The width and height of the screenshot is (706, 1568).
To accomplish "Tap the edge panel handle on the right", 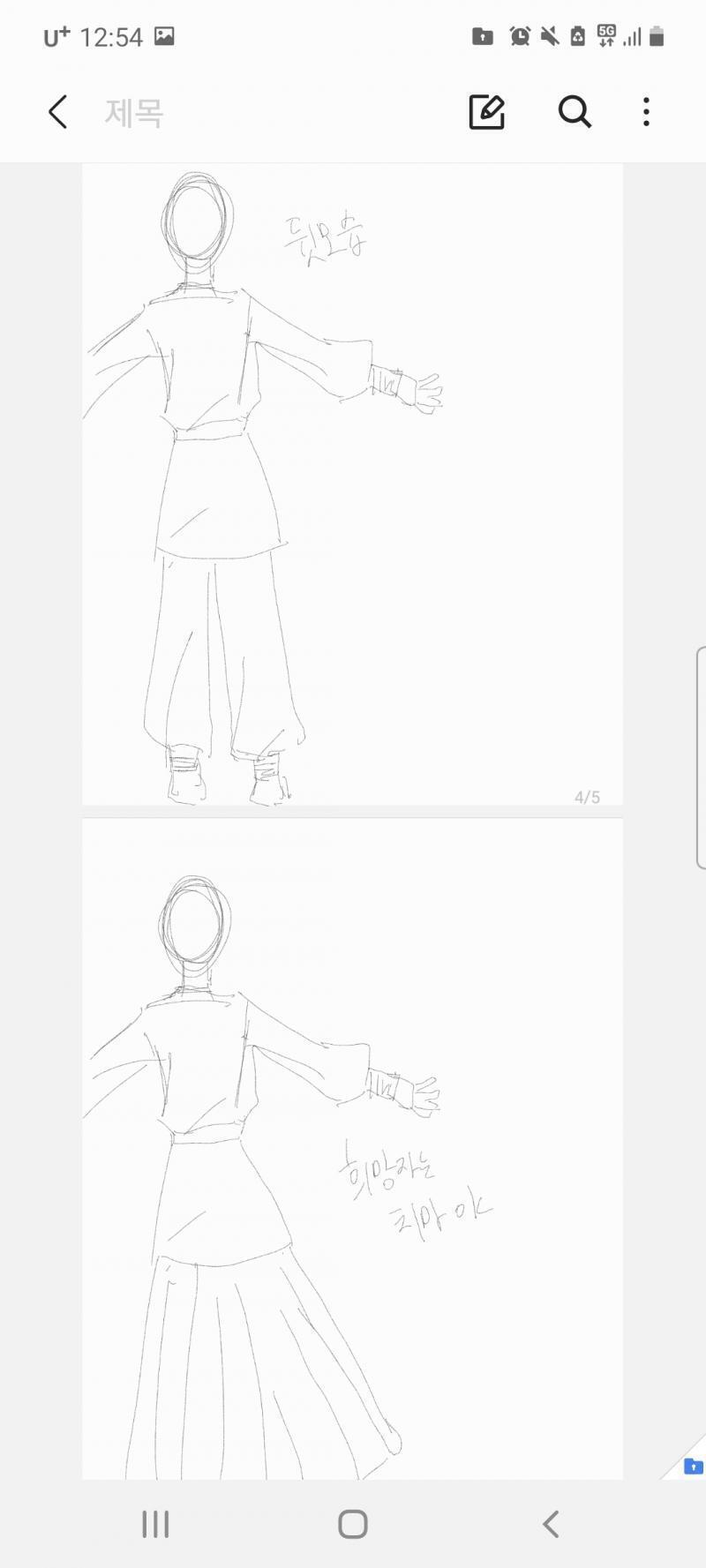I will click(x=701, y=758).
